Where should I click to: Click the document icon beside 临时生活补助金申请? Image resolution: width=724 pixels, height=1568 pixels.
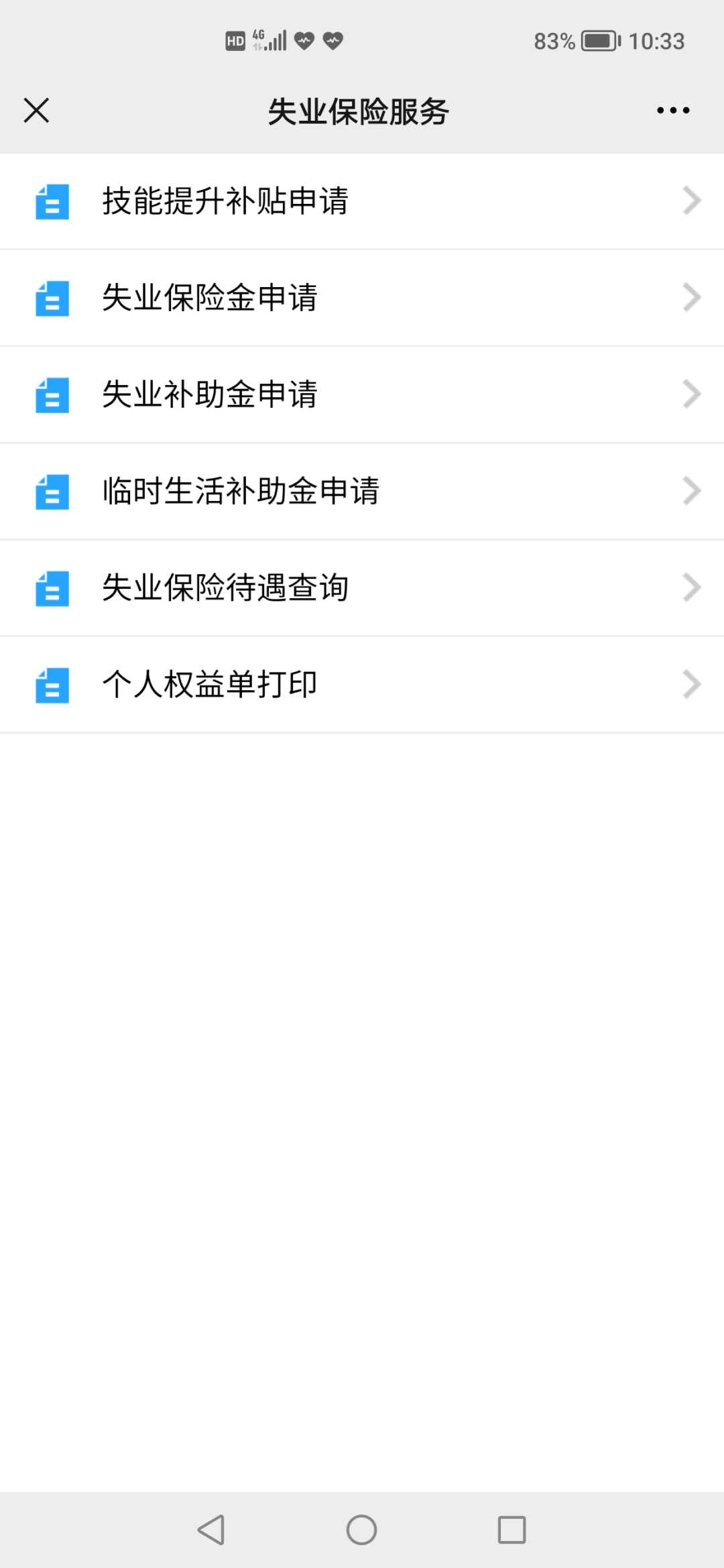(x=52, y=490)
